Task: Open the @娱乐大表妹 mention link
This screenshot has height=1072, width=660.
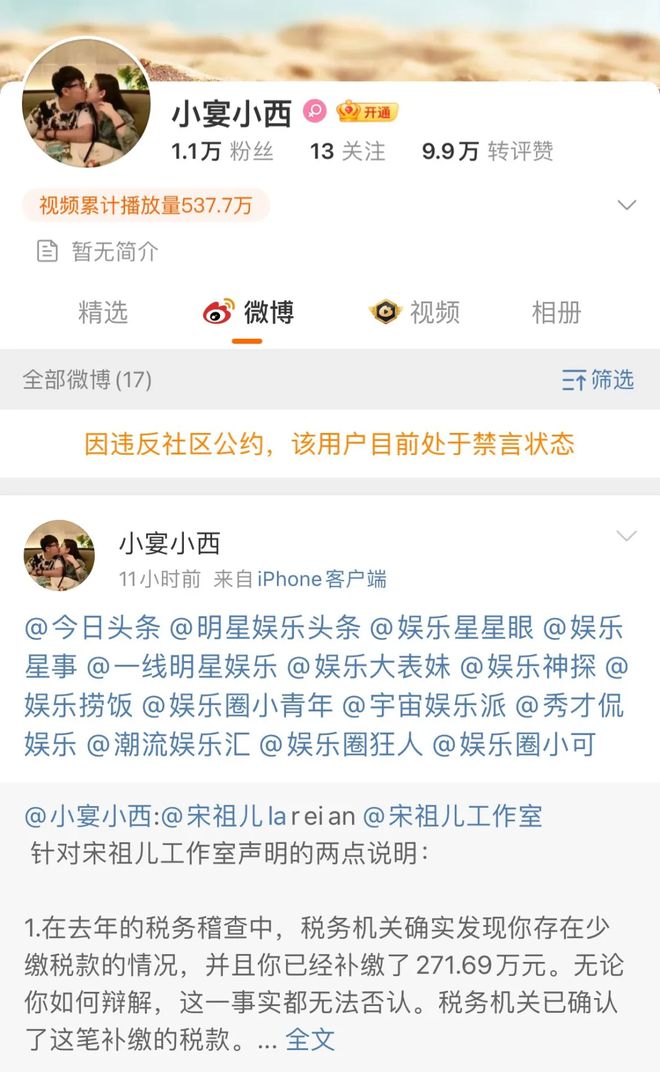Action: click(369, 667)
